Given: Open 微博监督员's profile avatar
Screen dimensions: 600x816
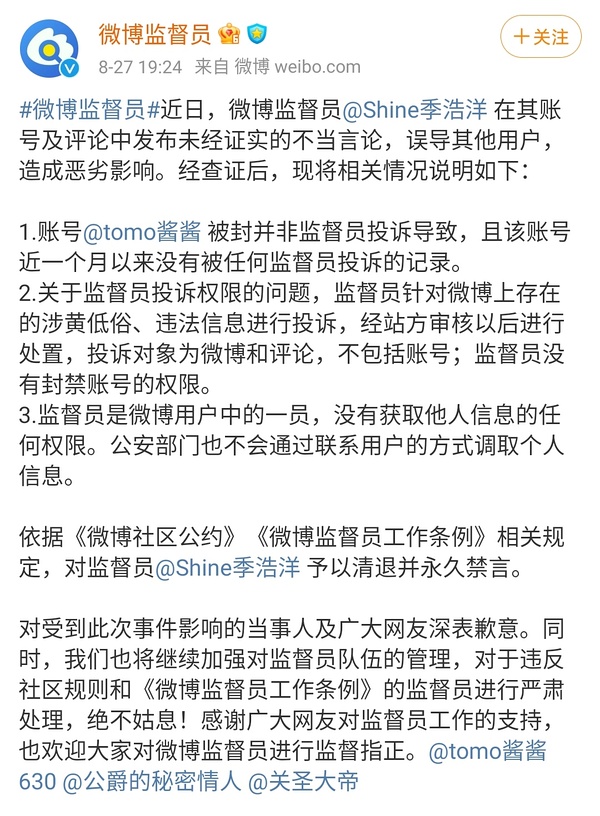Looking at the screenshot, I should [50, 49].
